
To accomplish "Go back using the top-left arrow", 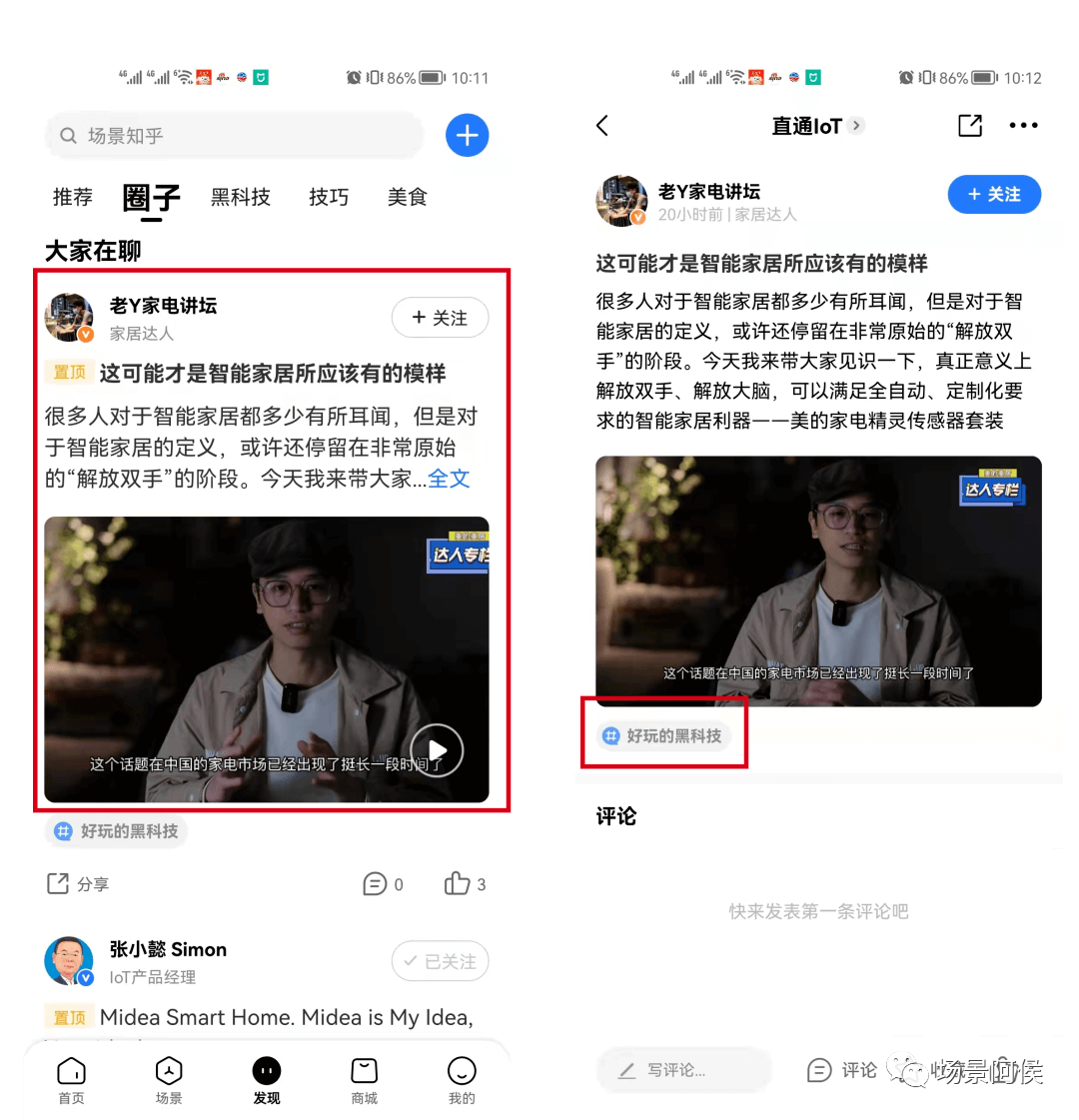I will click(x=602, y=126).
